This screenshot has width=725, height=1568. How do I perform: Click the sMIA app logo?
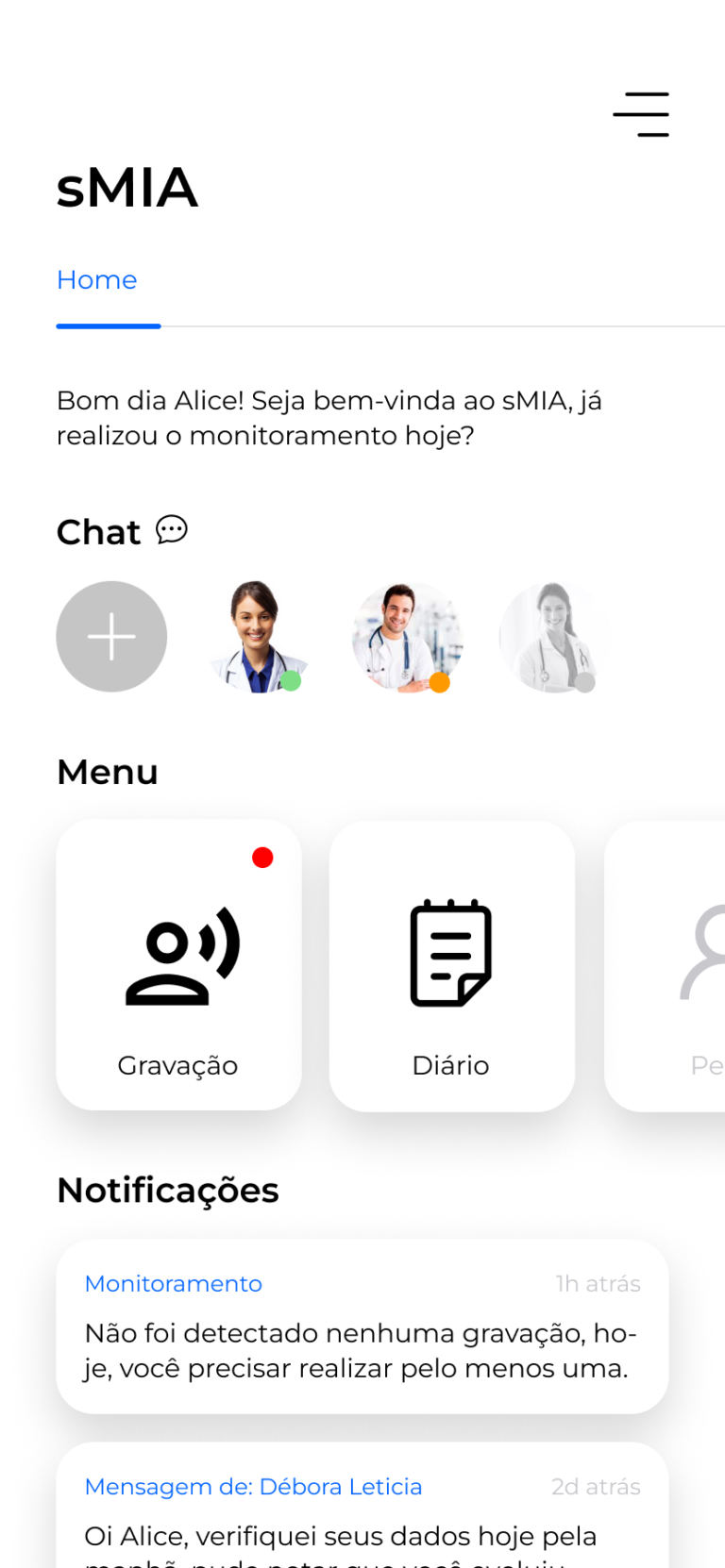click(127, 188)
